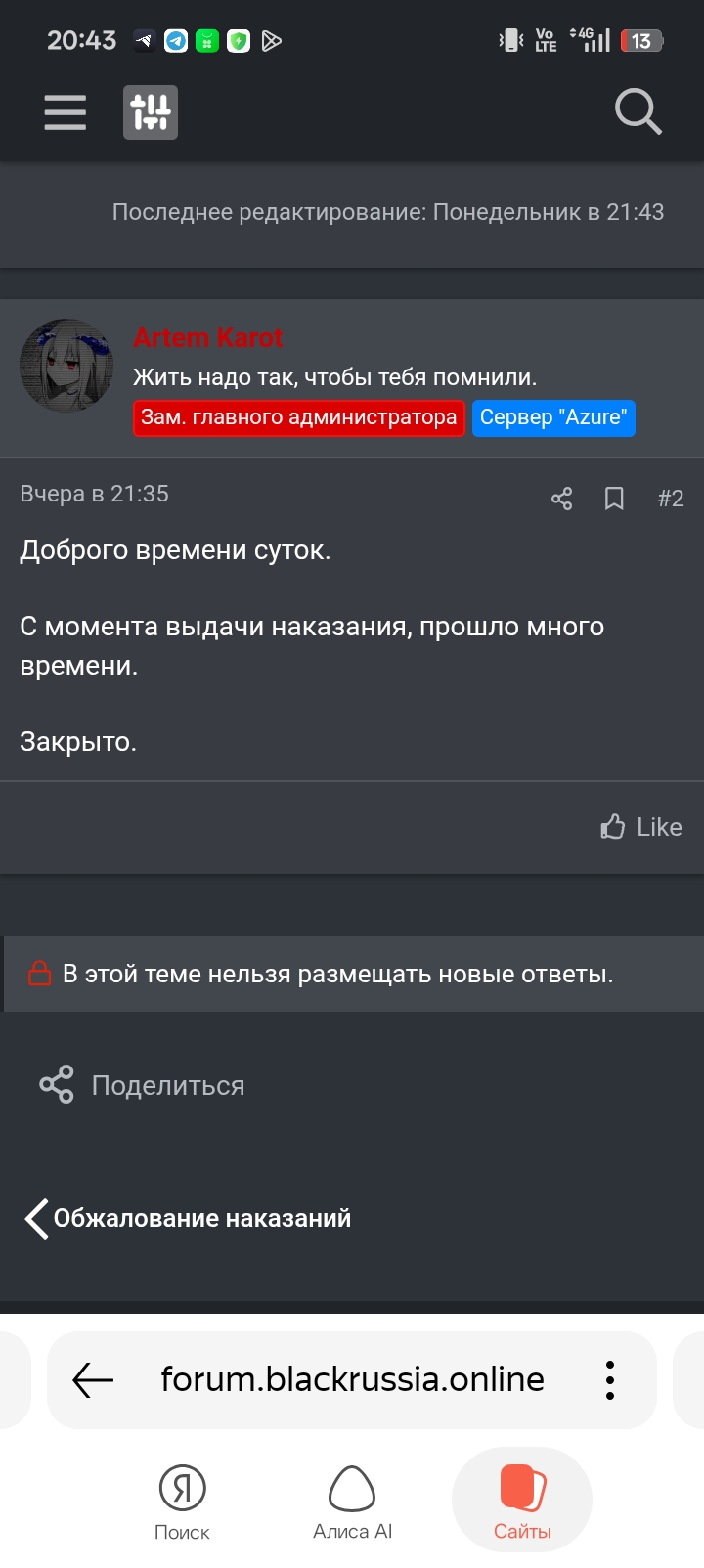Image resolution: width=704 pixels, height=1568 pixels.
Task: Tap the forum.blackrussia.online address bar
Action: (352, 1379)
